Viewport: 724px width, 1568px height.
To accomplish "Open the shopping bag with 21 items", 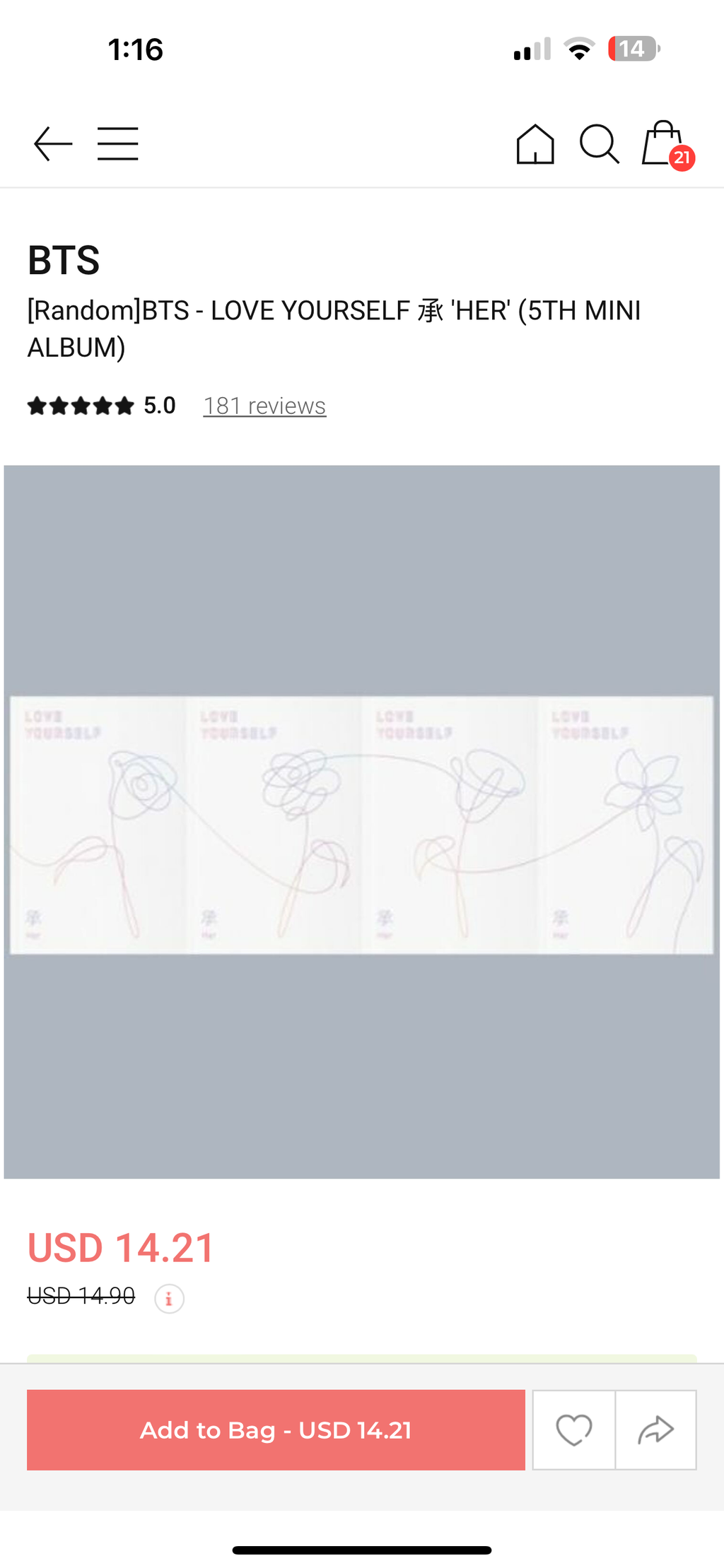I will point(667,144).
